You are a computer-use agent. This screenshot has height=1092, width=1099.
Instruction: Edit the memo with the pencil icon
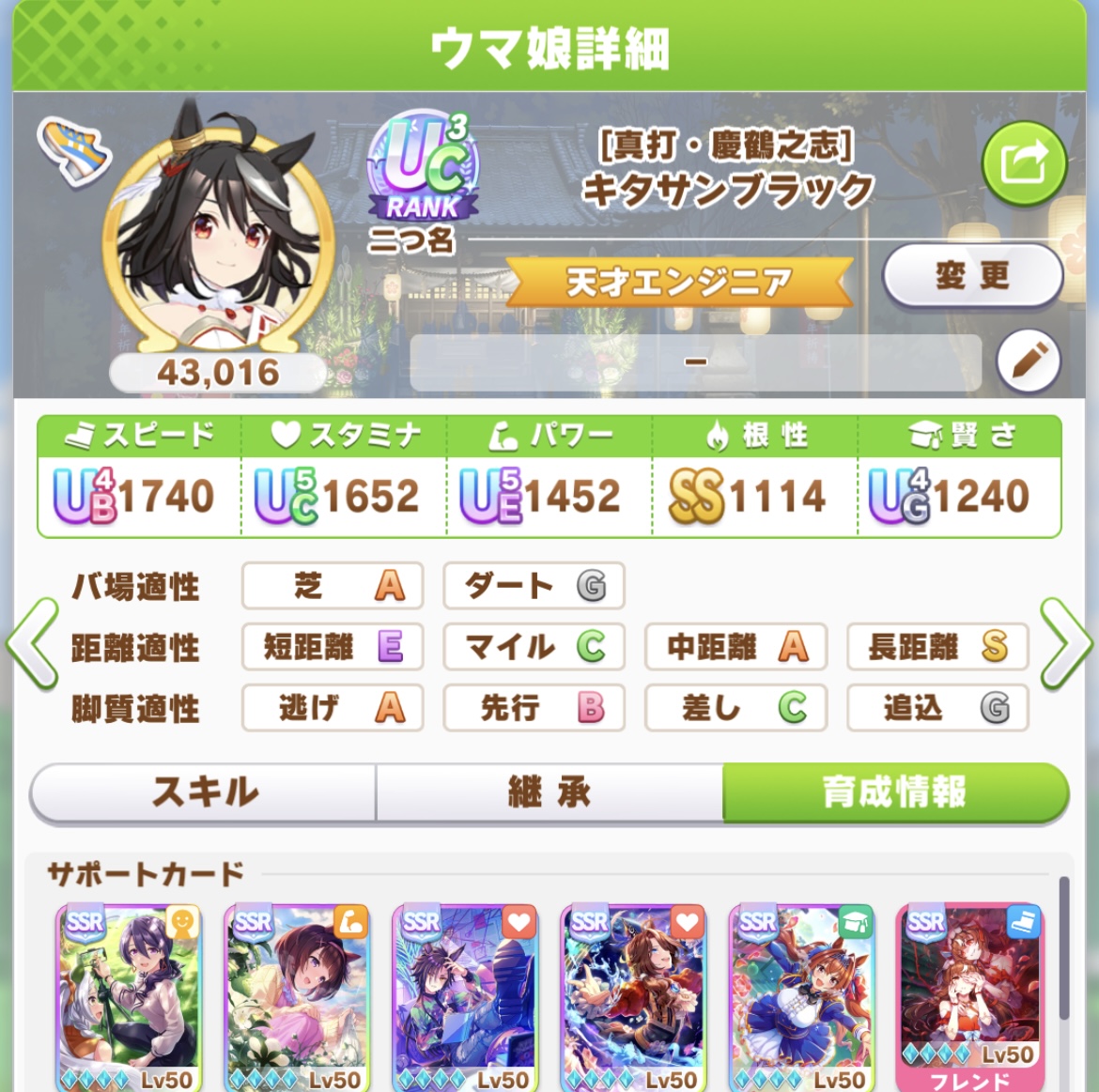[x=1029, y=361]
